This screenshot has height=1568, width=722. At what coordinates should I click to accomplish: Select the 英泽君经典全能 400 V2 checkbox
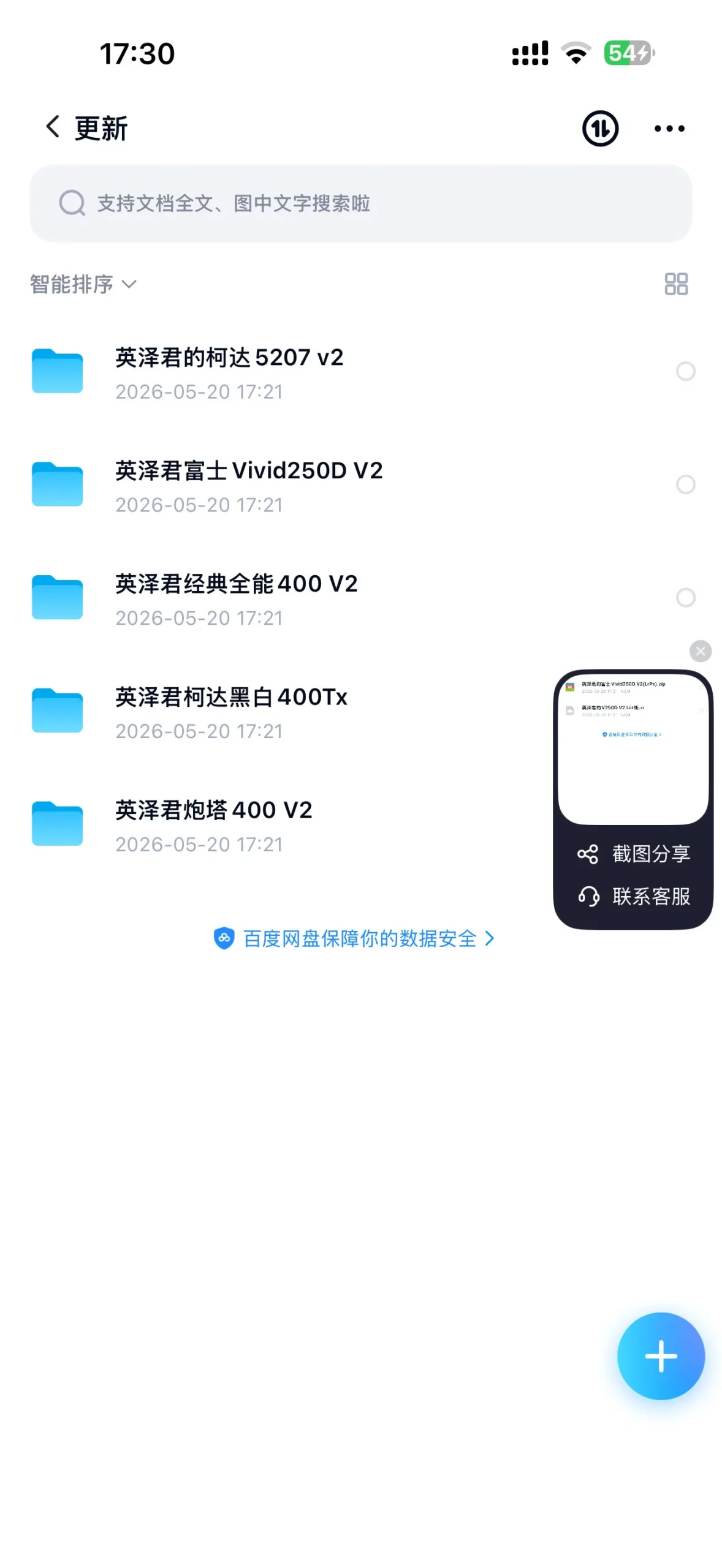[x=685, y=597]
